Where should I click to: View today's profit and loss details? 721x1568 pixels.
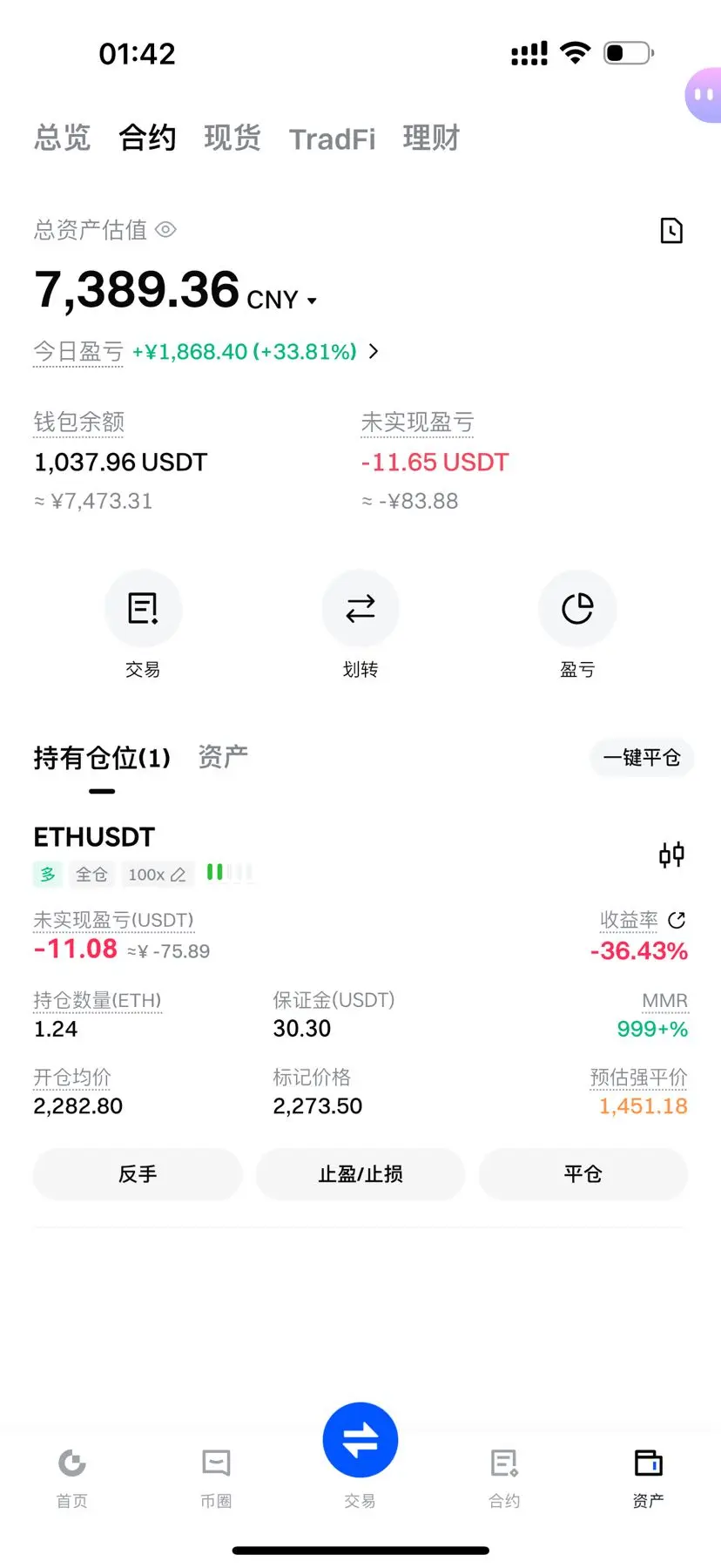[374, 351]
